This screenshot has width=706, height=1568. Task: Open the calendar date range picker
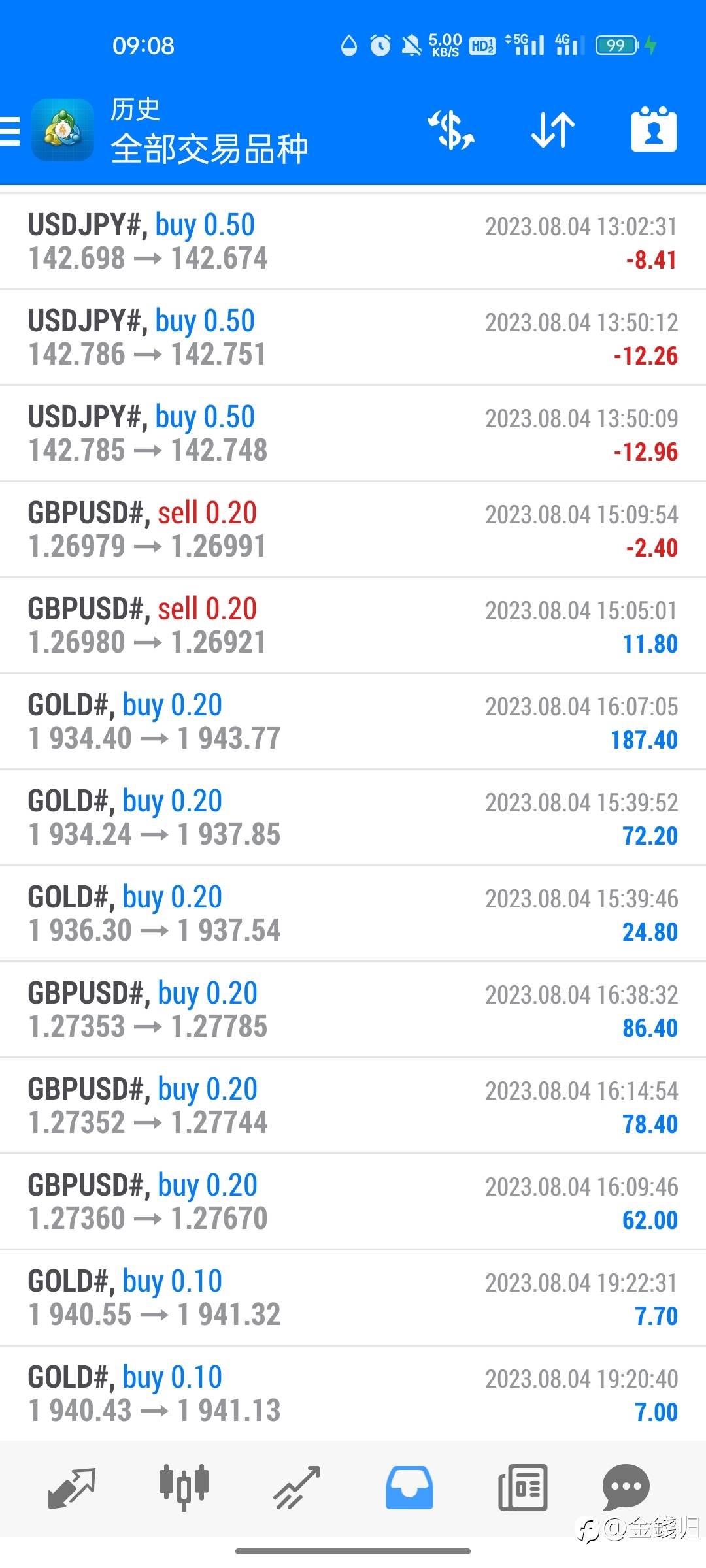point(654,129)
